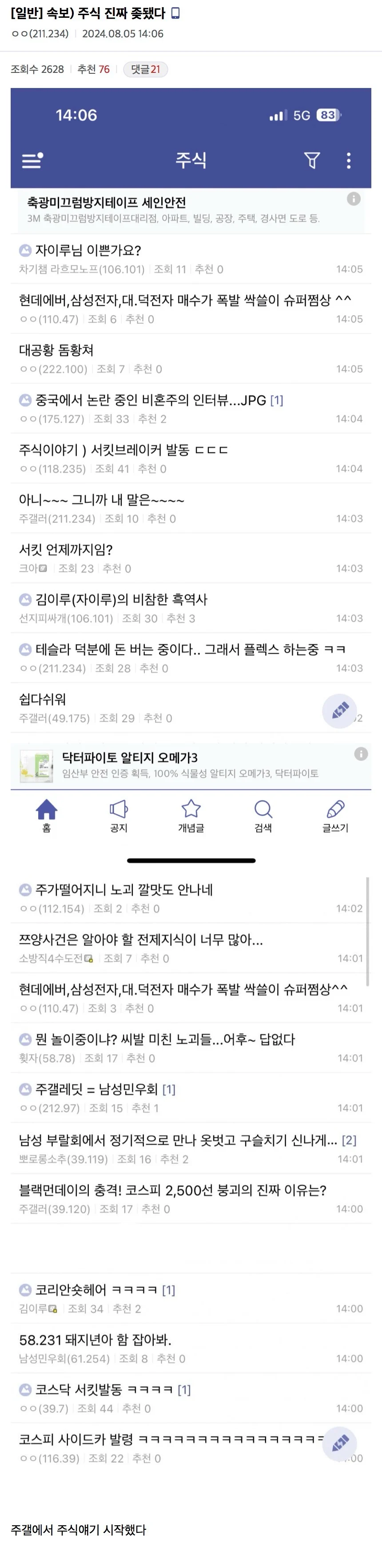The width and height of the screenshot is (382, 1568).
Task: Open the 댓글 21 comments button
Action: [x=145, y=69]
